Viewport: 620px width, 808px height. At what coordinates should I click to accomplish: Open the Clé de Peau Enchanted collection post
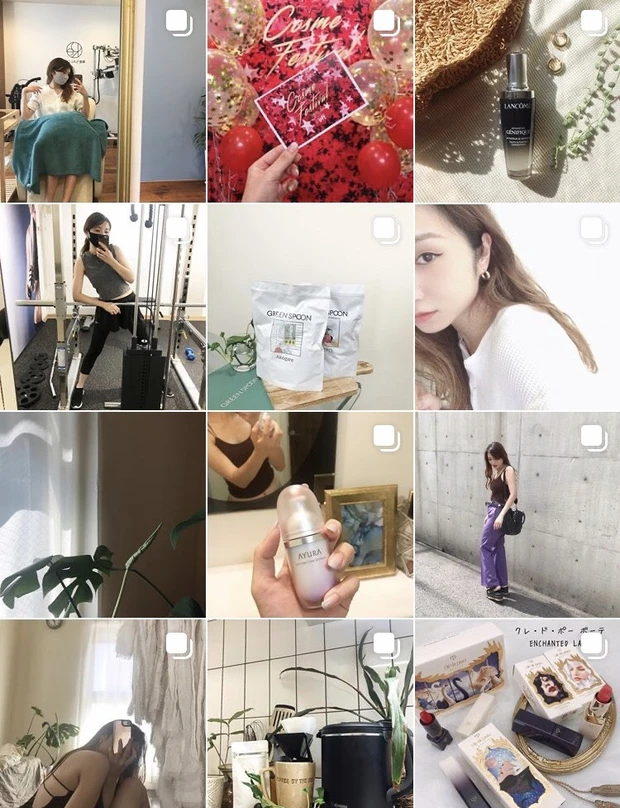coord(517,714)
